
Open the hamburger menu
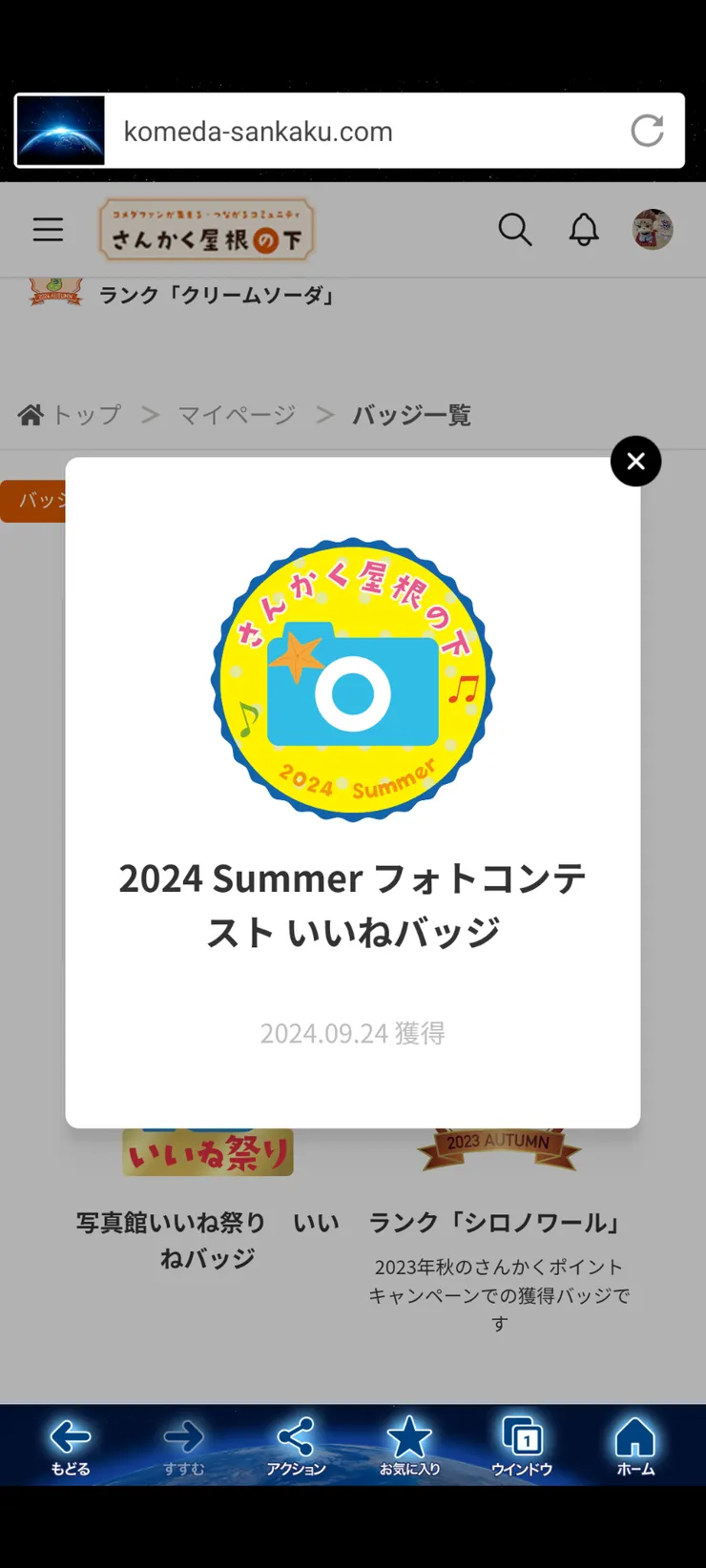tap(48, 230)
